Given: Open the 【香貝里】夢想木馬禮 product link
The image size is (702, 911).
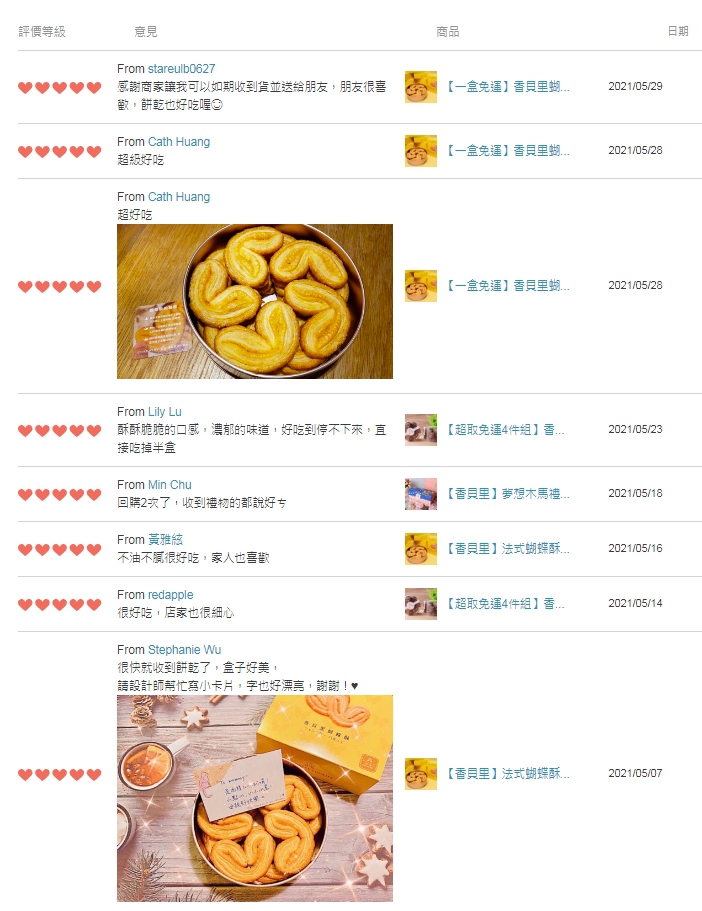Looking at the screenshot, I should pos(507,494).
